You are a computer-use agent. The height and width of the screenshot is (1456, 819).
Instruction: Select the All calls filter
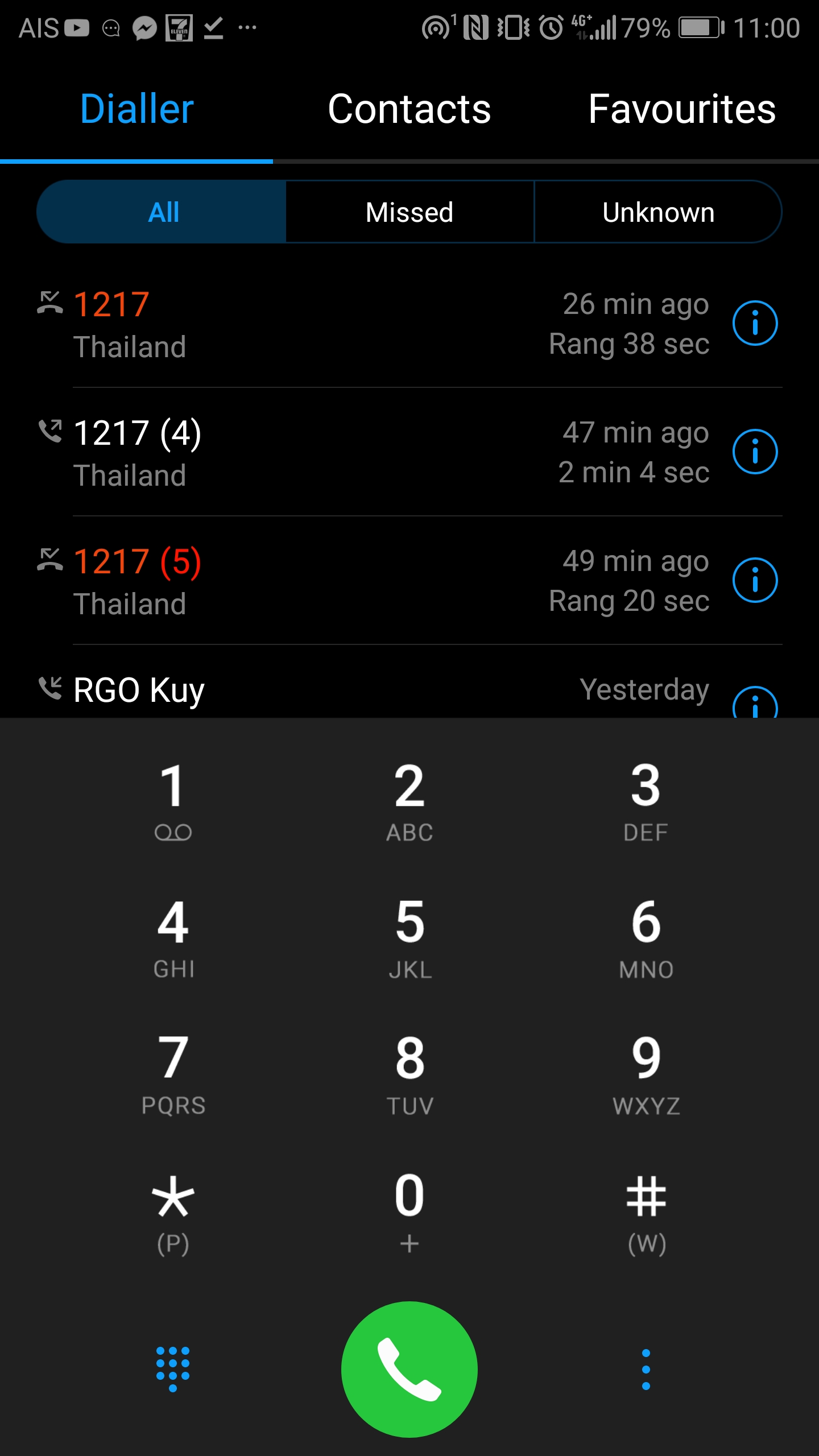163,212
